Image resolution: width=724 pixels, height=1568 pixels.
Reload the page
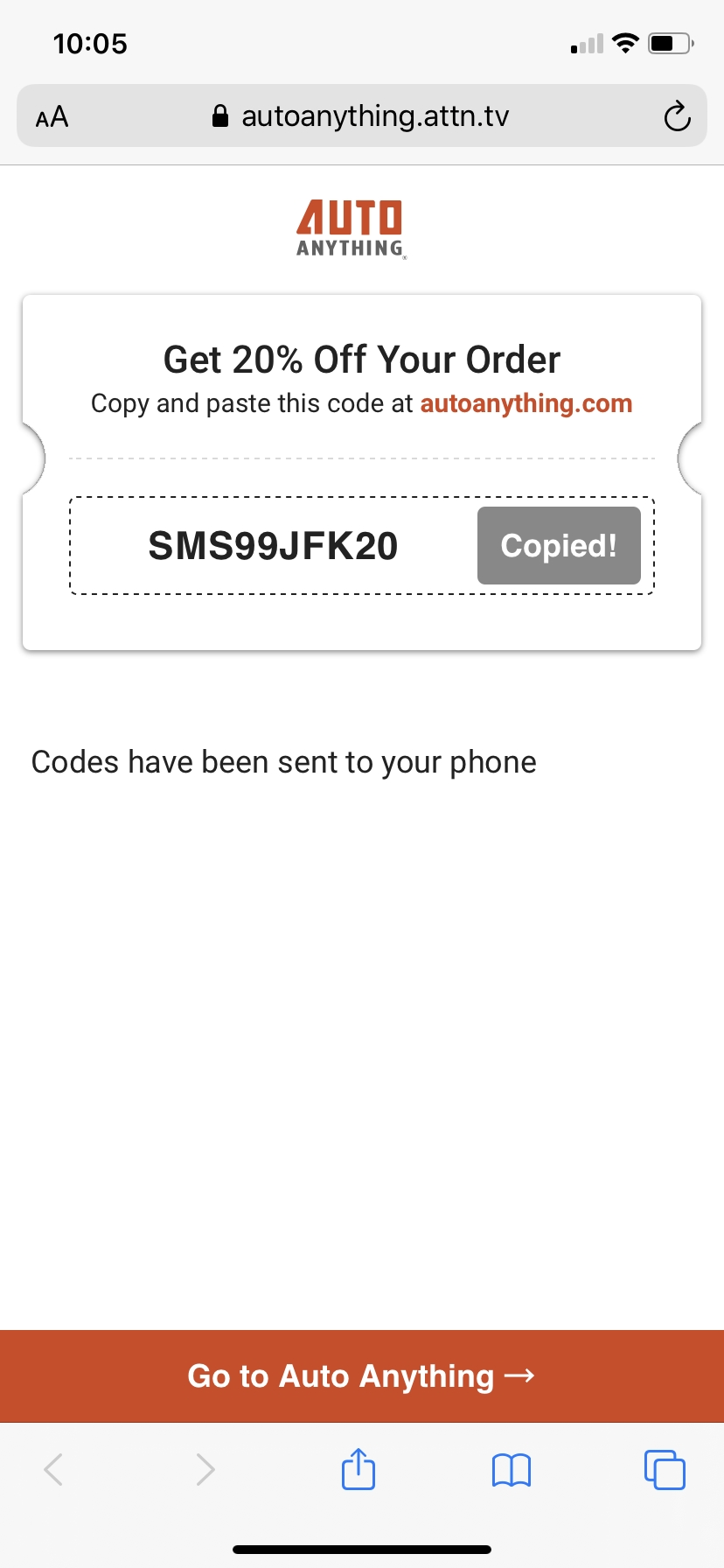click(x=677, y=116)
